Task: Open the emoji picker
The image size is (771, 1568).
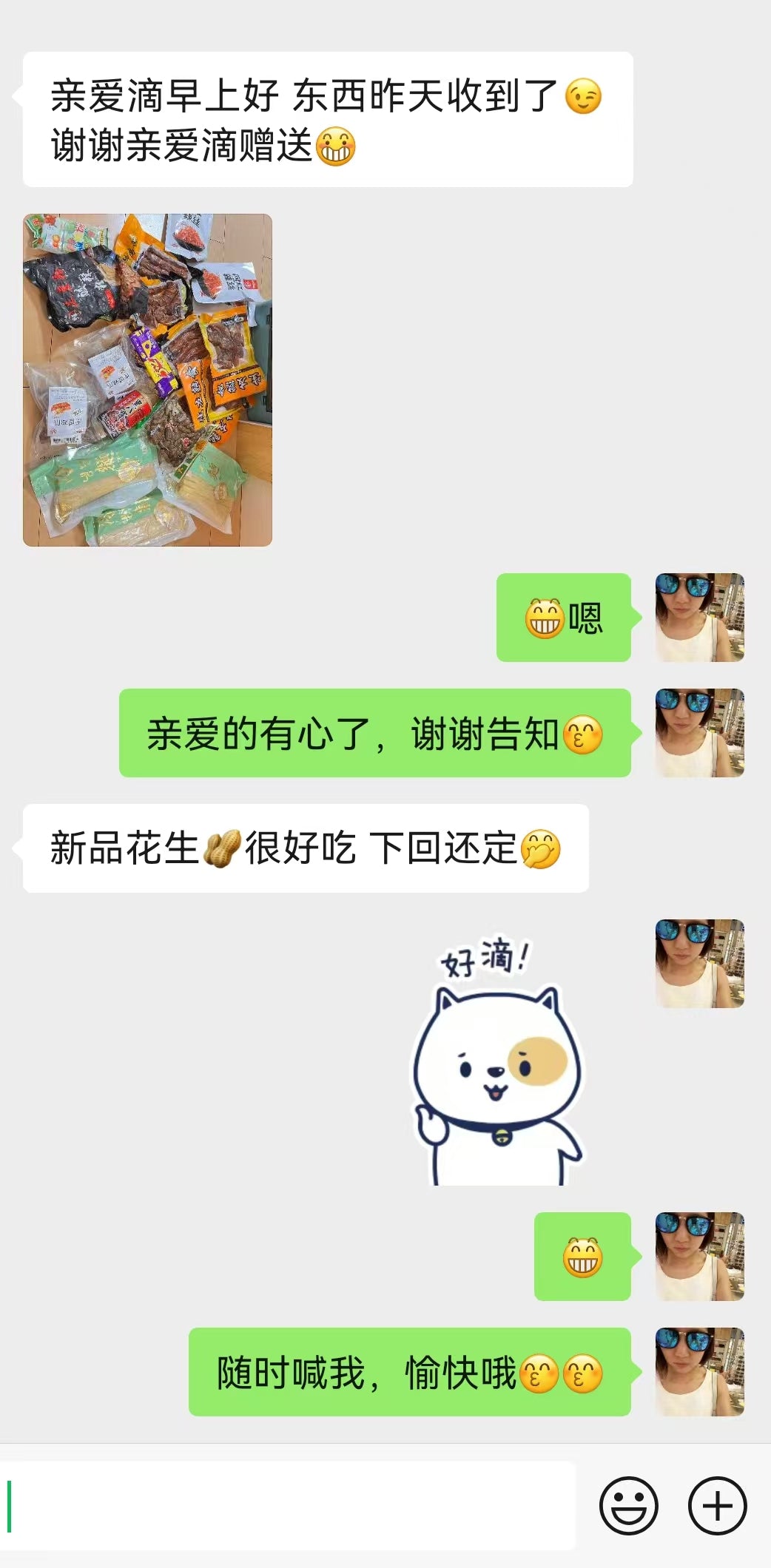Action: click(628, 1506)
